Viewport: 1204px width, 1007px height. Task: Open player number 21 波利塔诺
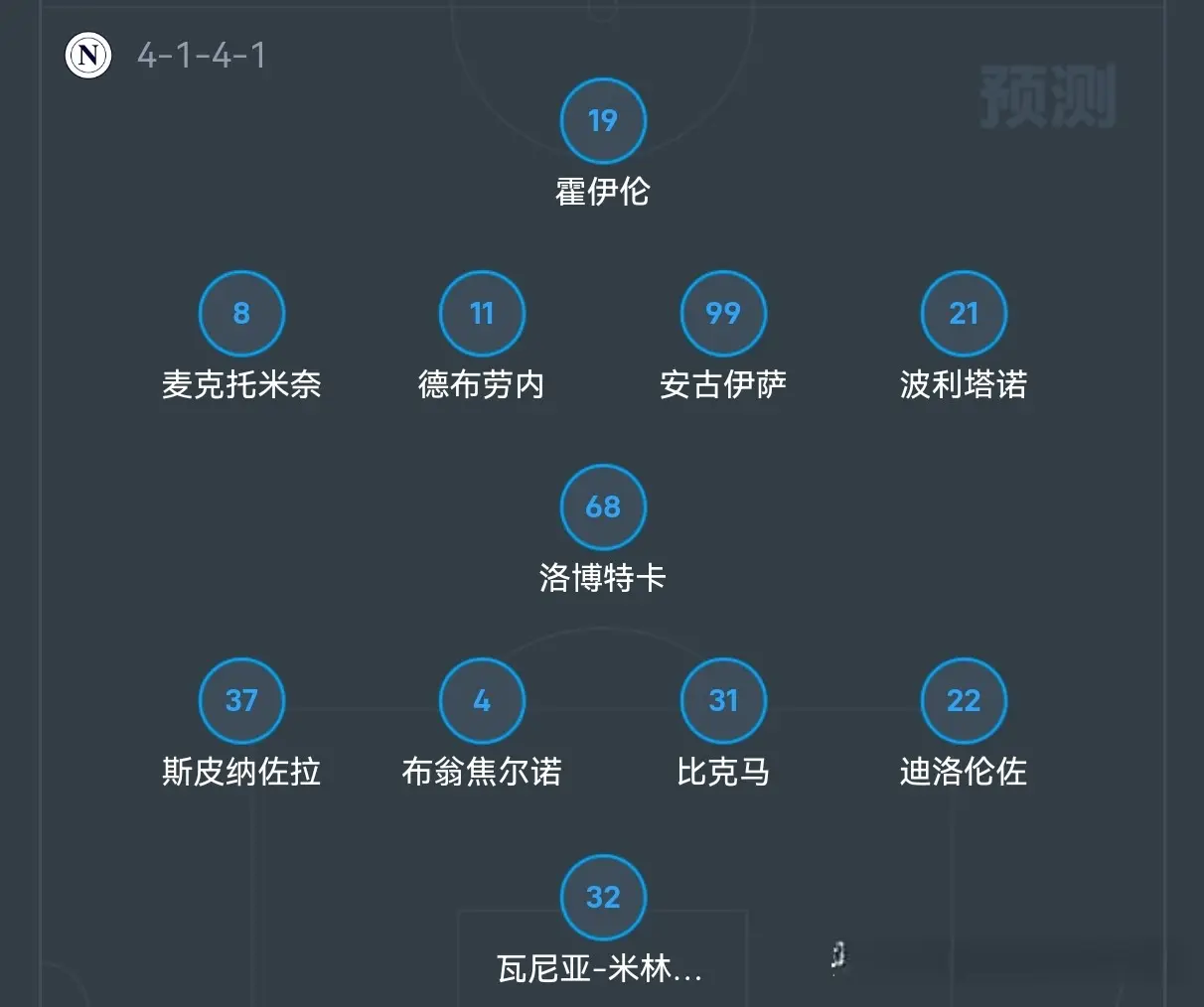tap(964, 314)
